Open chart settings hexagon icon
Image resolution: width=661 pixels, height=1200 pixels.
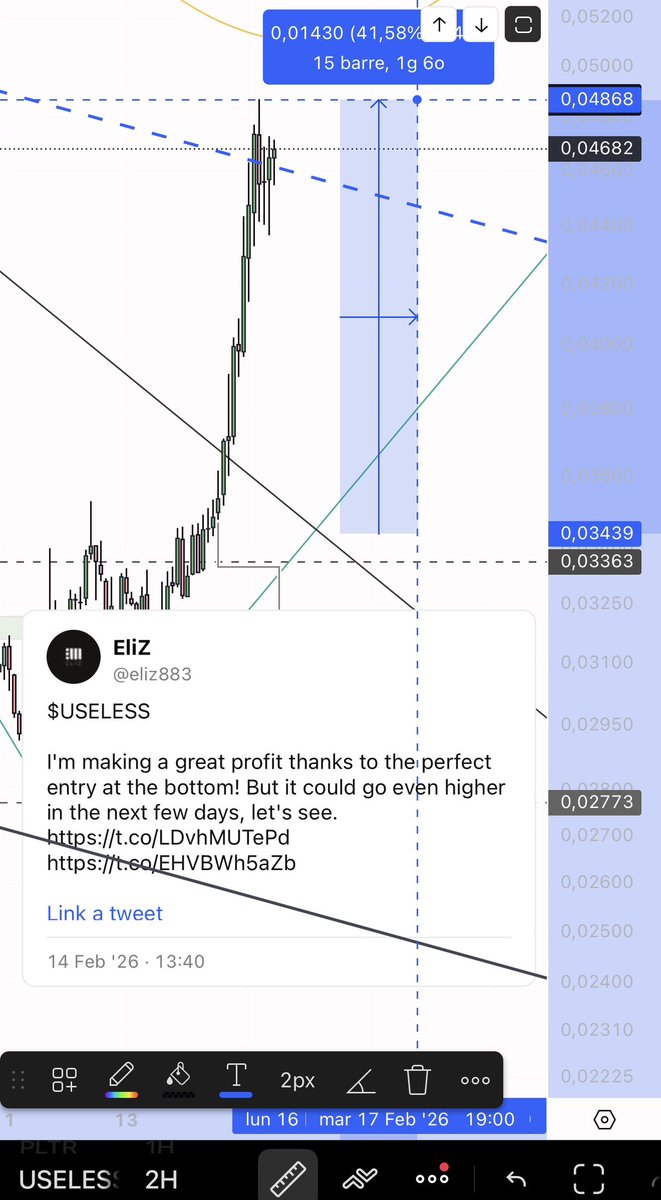click(x=604, y=1119)
